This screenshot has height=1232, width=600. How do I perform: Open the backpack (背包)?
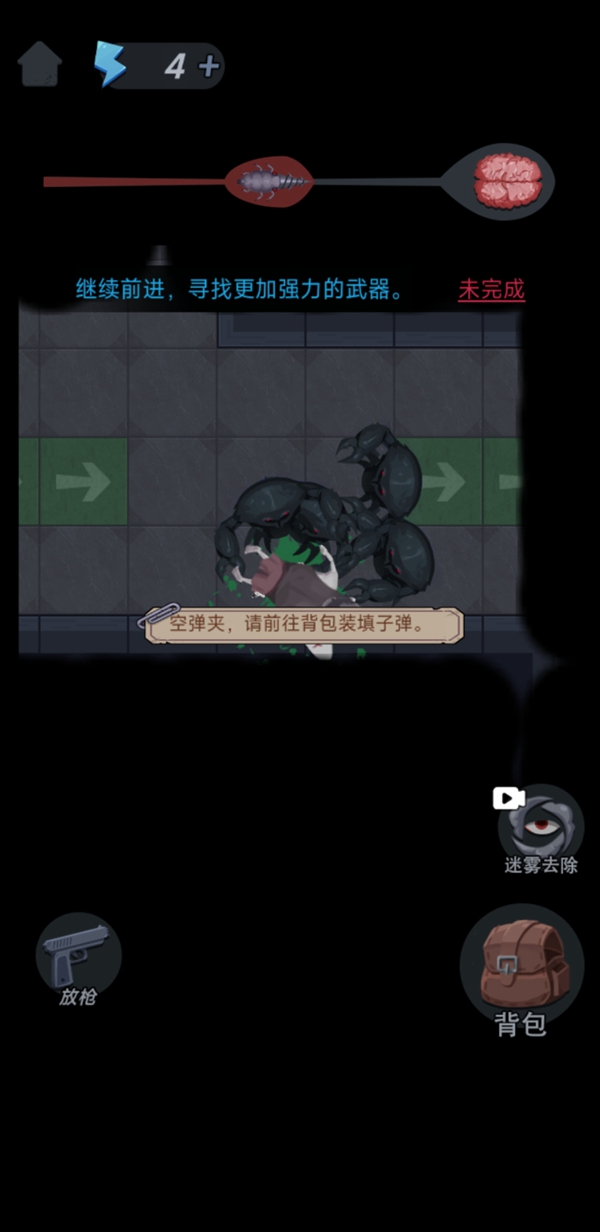point(521,968)
